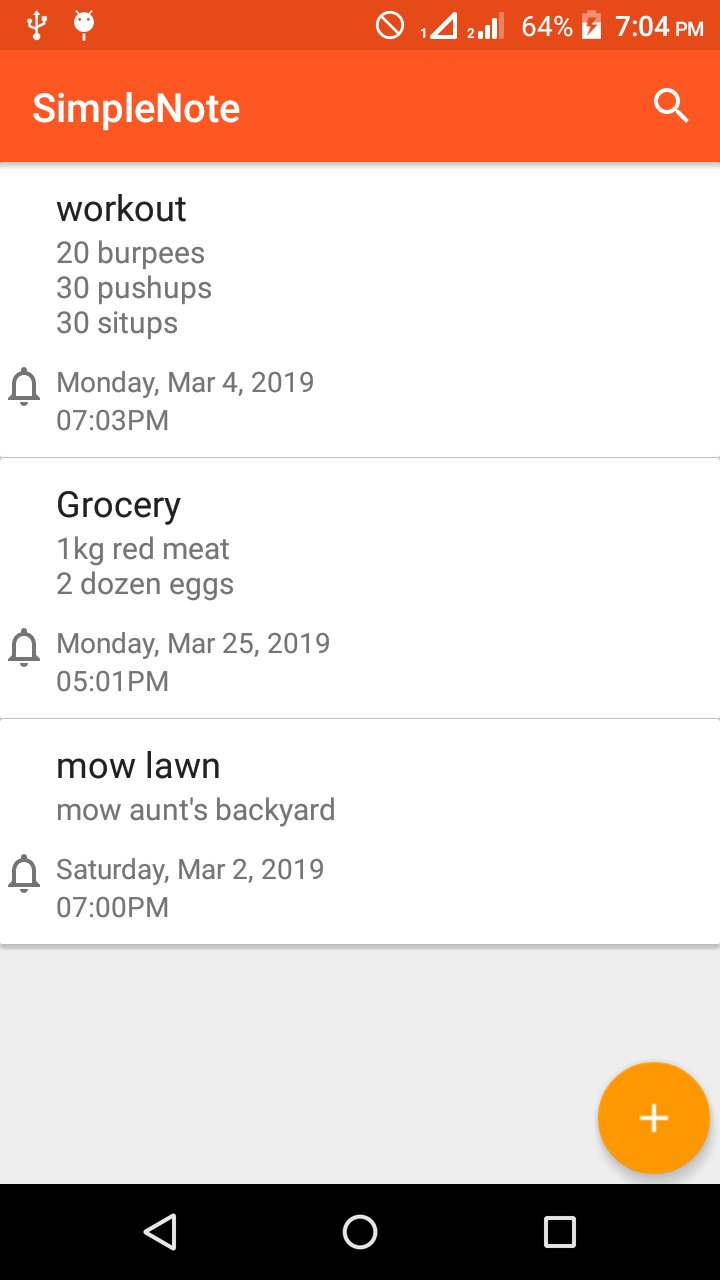Tap the Android debugging icon in status bar
720x1280 pixels.
pyautogui.click(x=84, y=24)
